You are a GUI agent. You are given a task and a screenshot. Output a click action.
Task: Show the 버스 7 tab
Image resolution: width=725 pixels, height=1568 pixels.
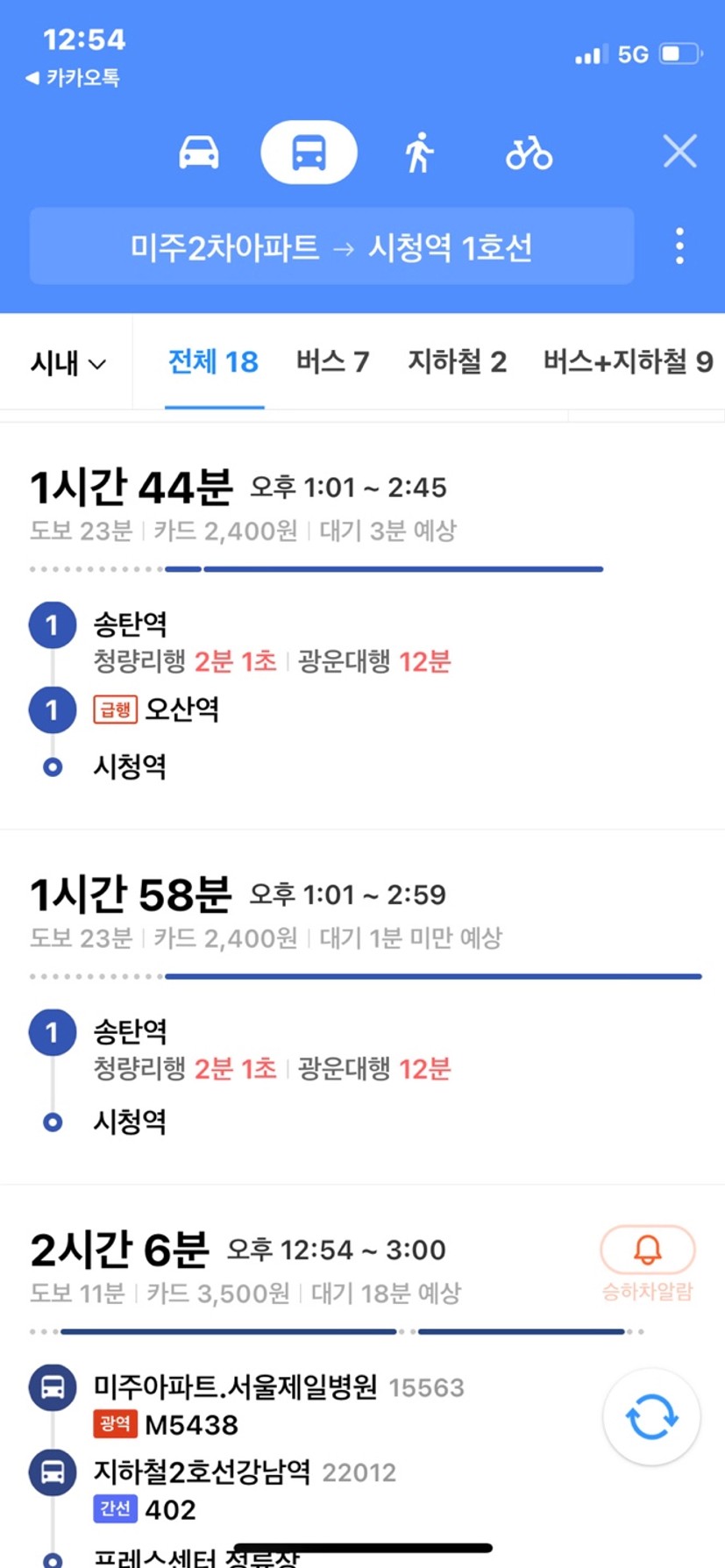pos(332,361)
